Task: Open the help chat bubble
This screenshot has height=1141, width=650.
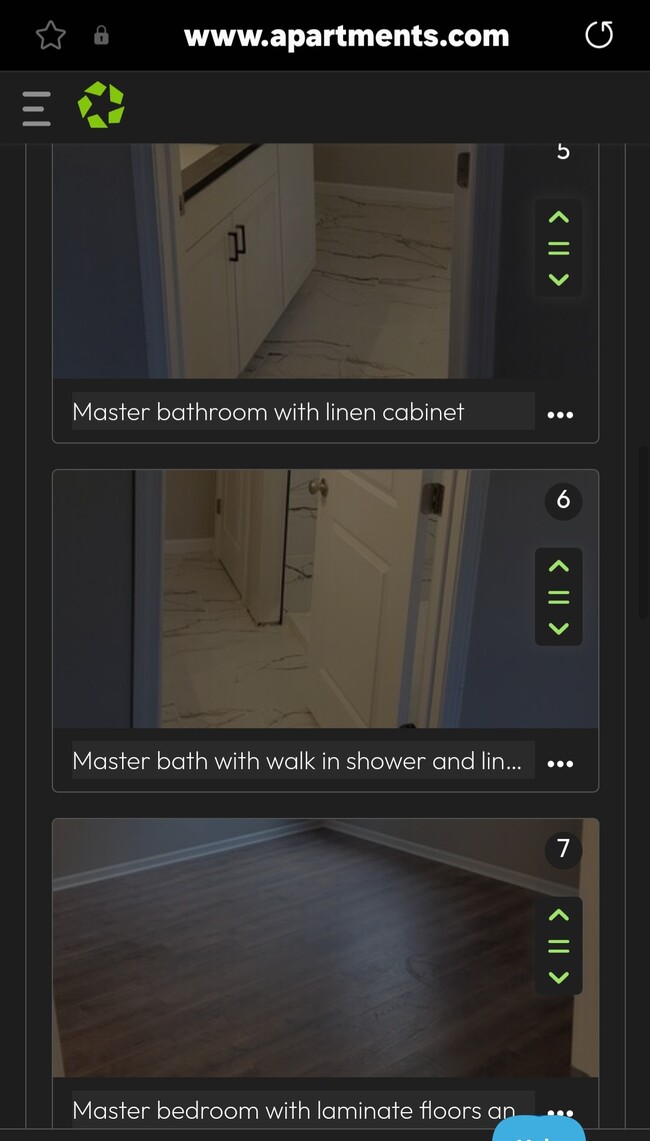Action: (x=540, y=1130)
